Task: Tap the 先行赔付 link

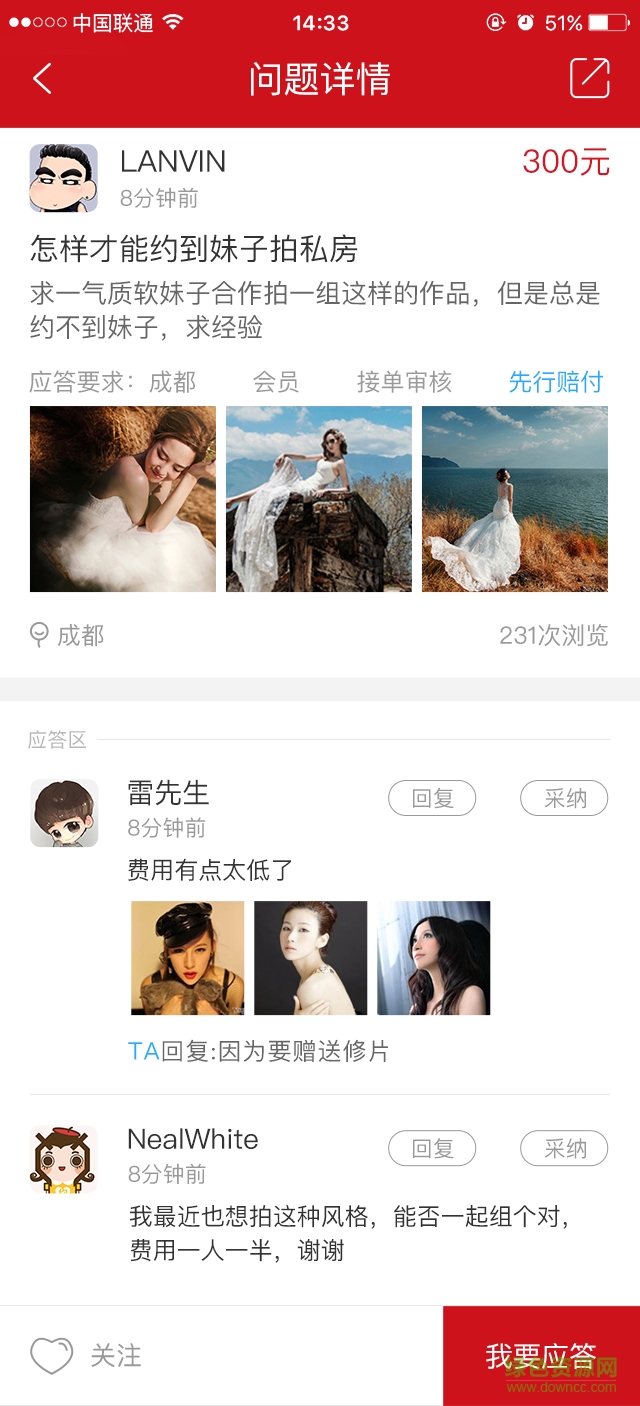Action: click(x=555, y=382)
